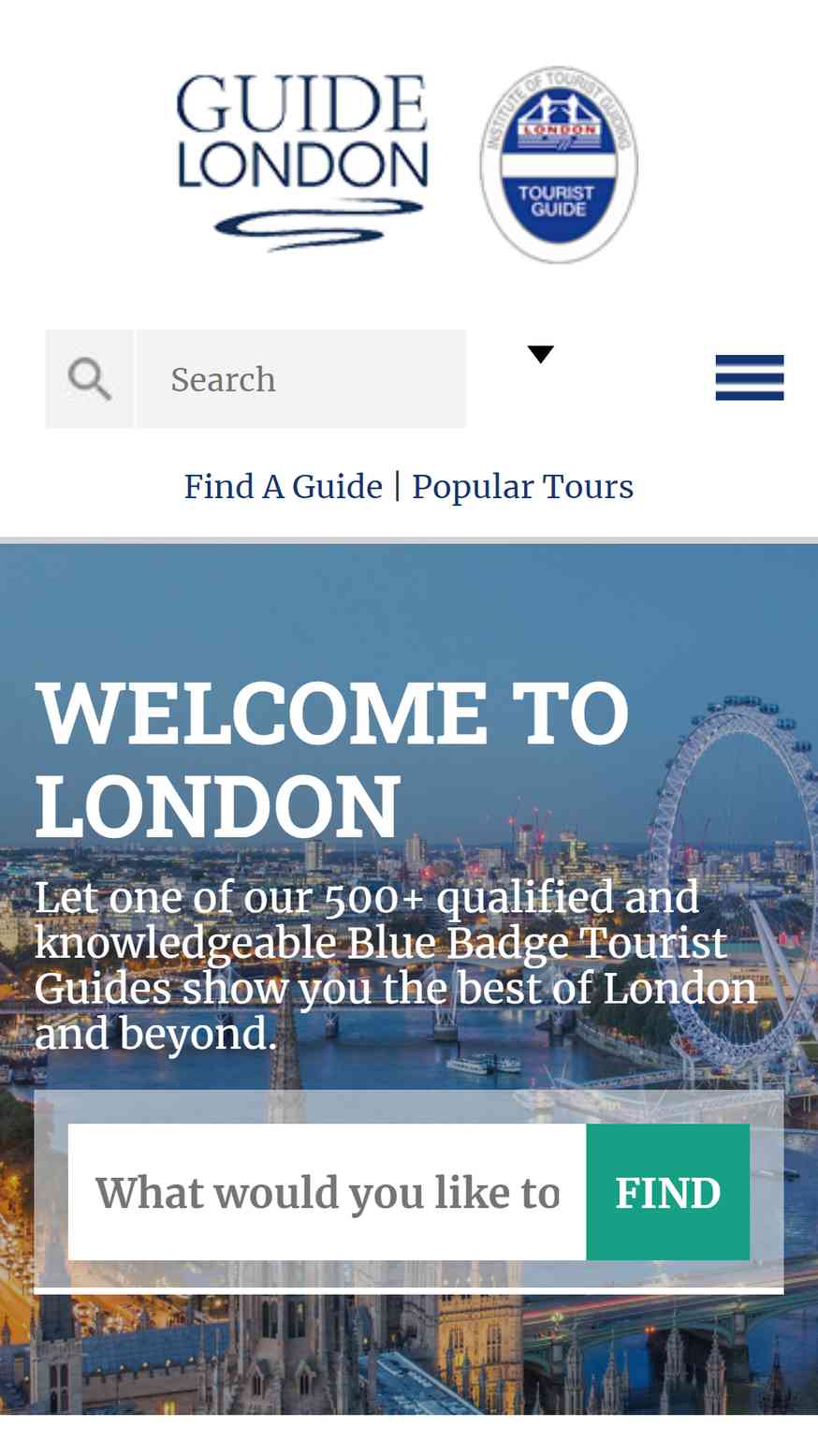
Task: Open the hamburger menu
Action: (x=750, y=377)
